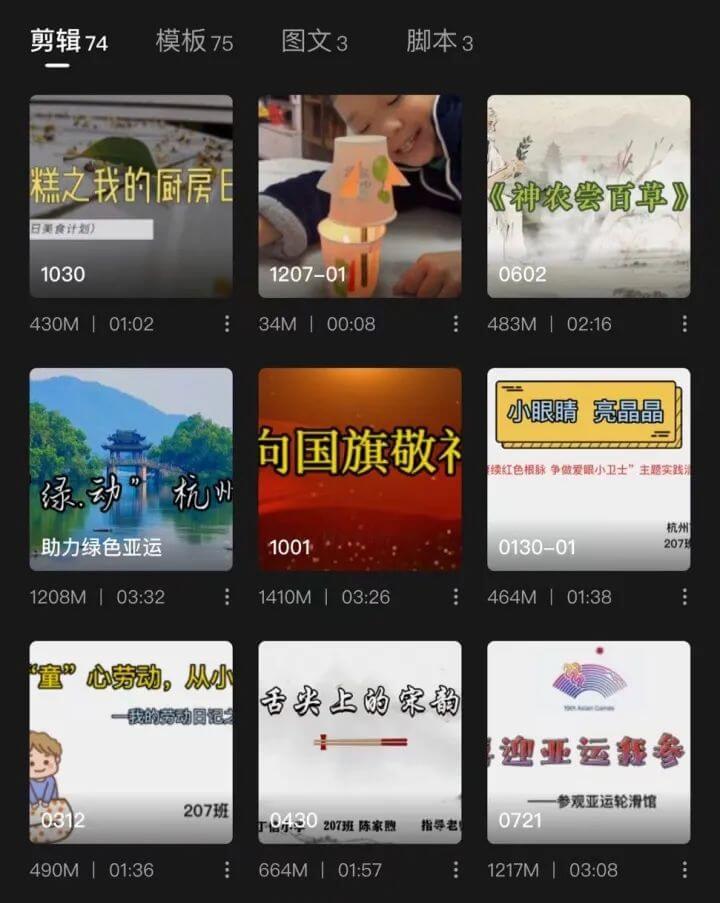Open the 0130-01 project
Screen dimensions: 720x903
[x=588, y=469]
